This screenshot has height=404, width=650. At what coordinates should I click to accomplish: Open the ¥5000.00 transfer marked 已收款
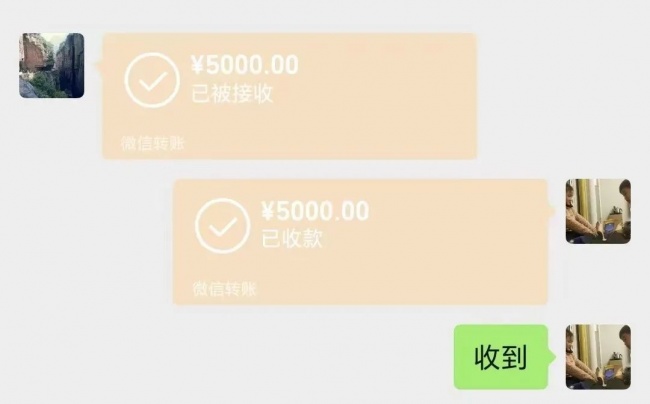click(x=360, y=241)
